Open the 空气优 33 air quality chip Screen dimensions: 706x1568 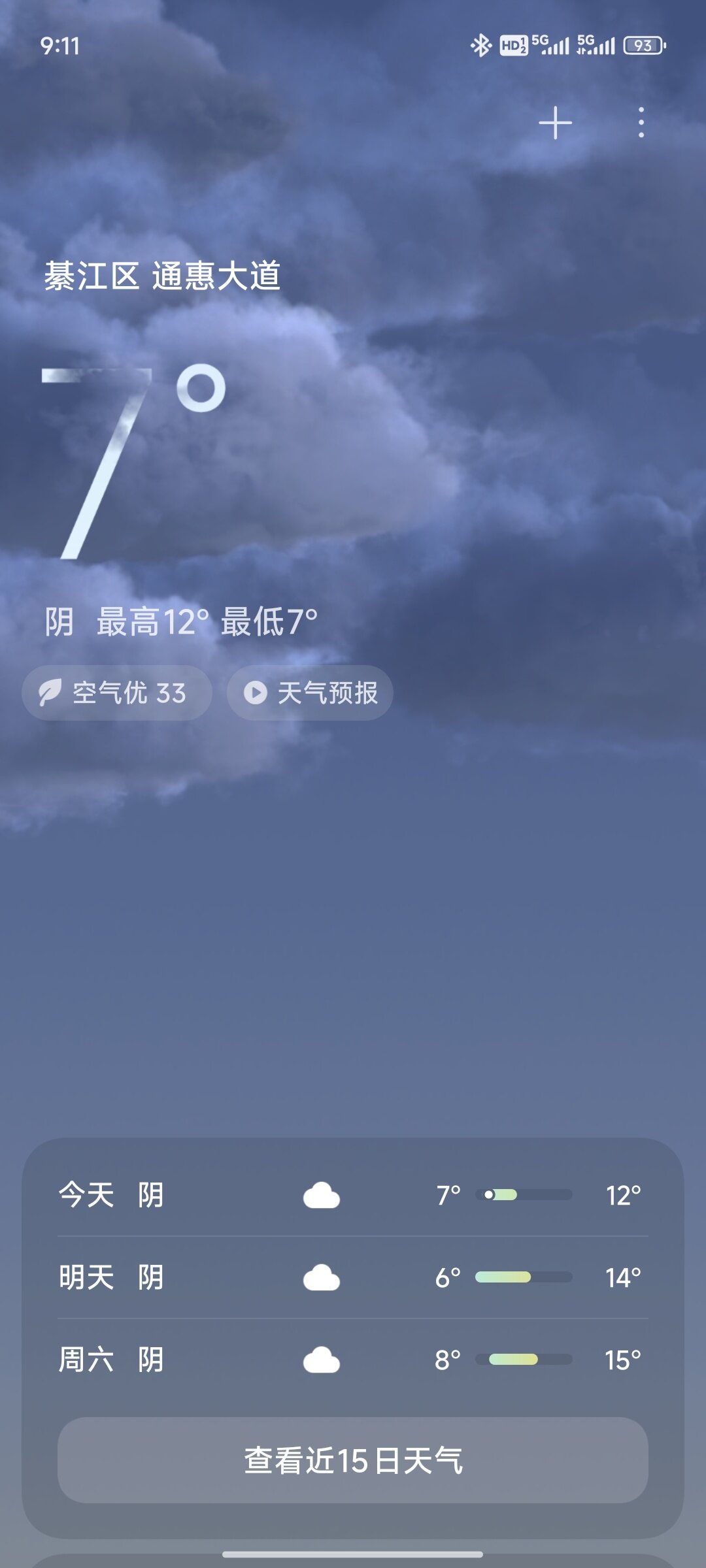(117, 693)
